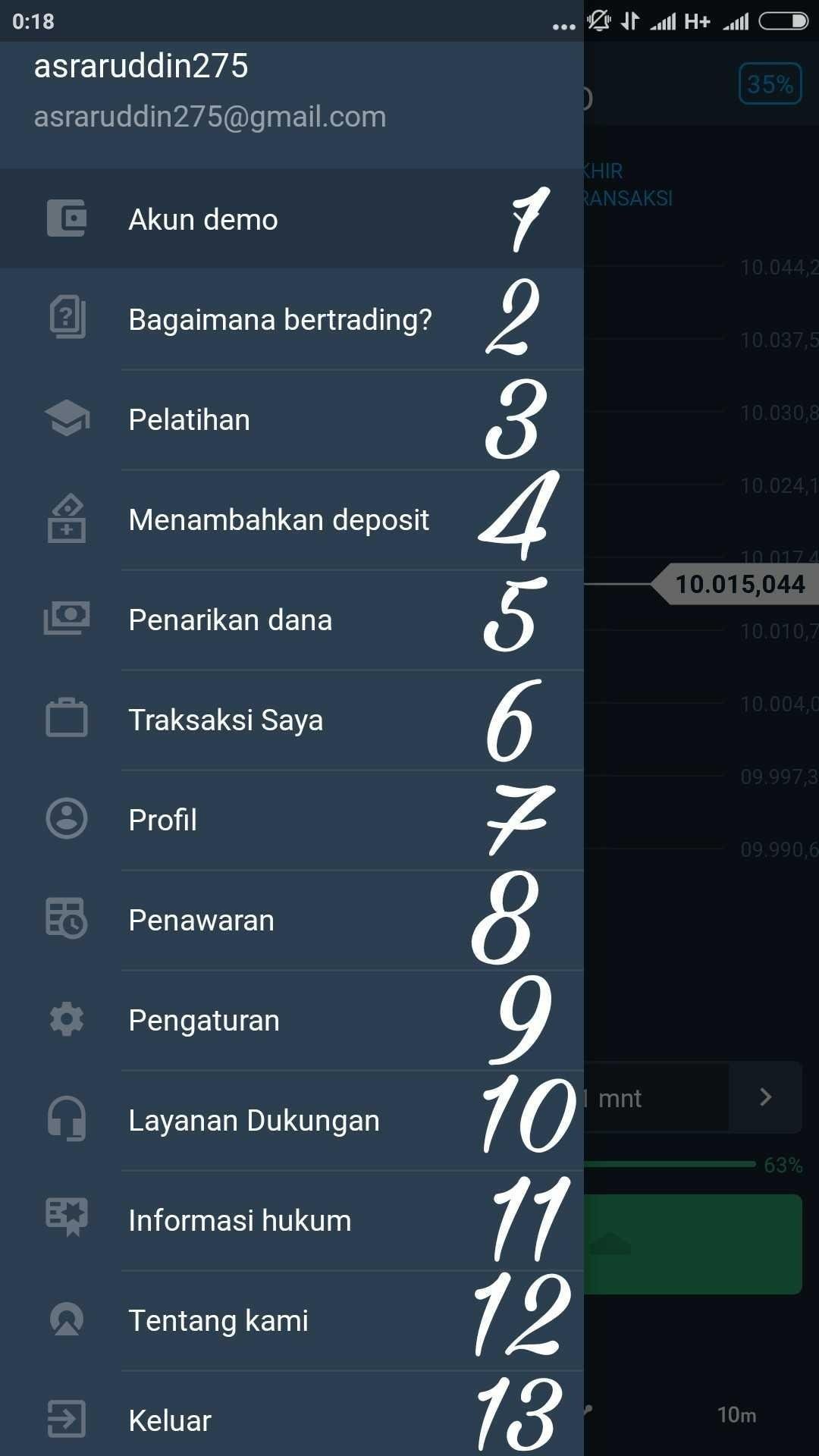Viewport: 819px width, 1456px height.
Task: Open the Profil page
Action: point(292,821)
